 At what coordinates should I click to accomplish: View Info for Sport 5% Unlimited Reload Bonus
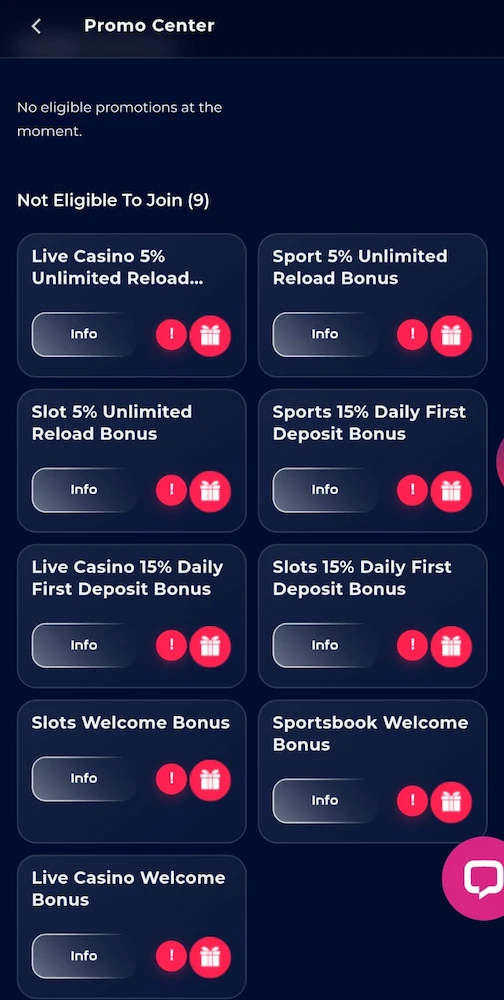[325, 334]
